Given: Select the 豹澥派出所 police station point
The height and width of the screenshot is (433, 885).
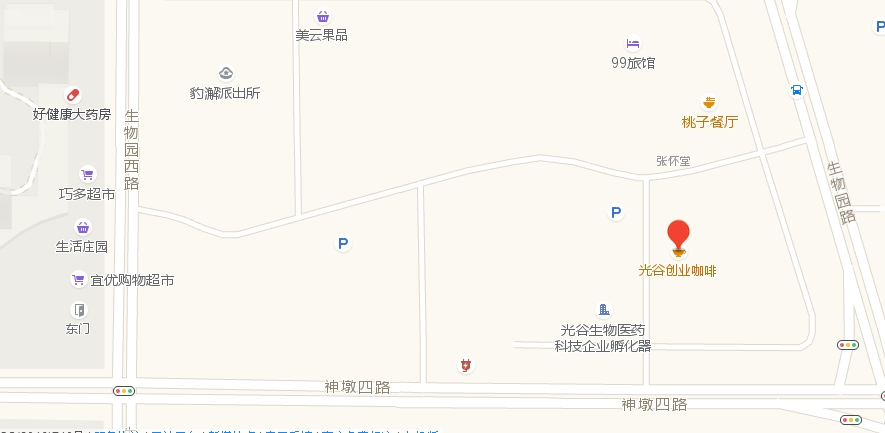Looking at the screenshot, I should [x=225, y=73].
